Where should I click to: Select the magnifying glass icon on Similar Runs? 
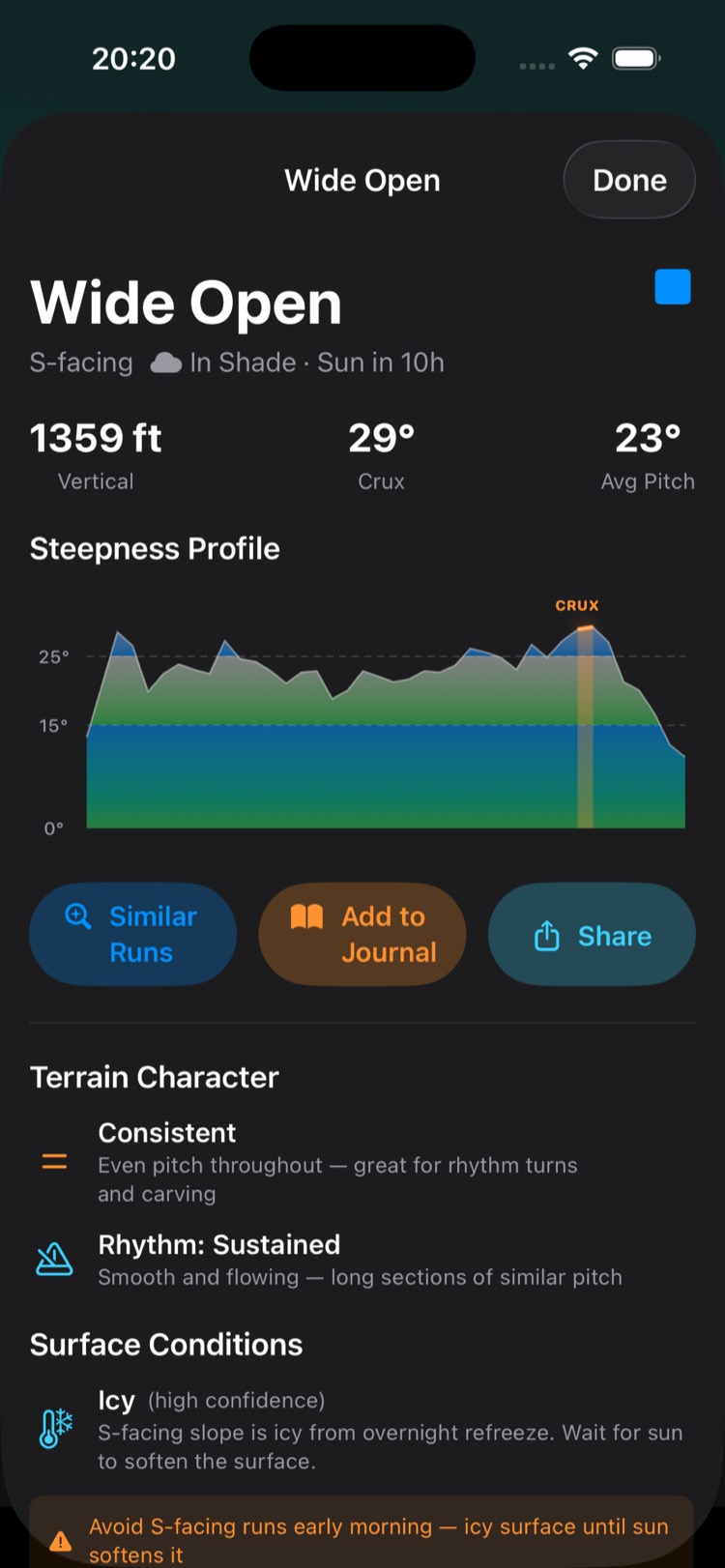[x=77, y=915]
